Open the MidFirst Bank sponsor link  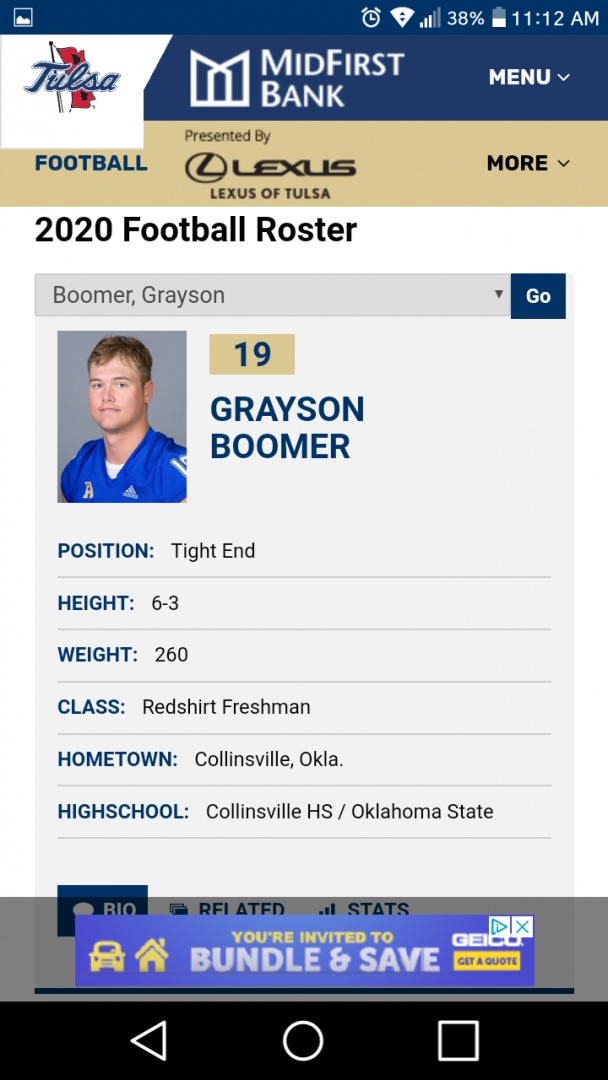(x=297, y=78)
